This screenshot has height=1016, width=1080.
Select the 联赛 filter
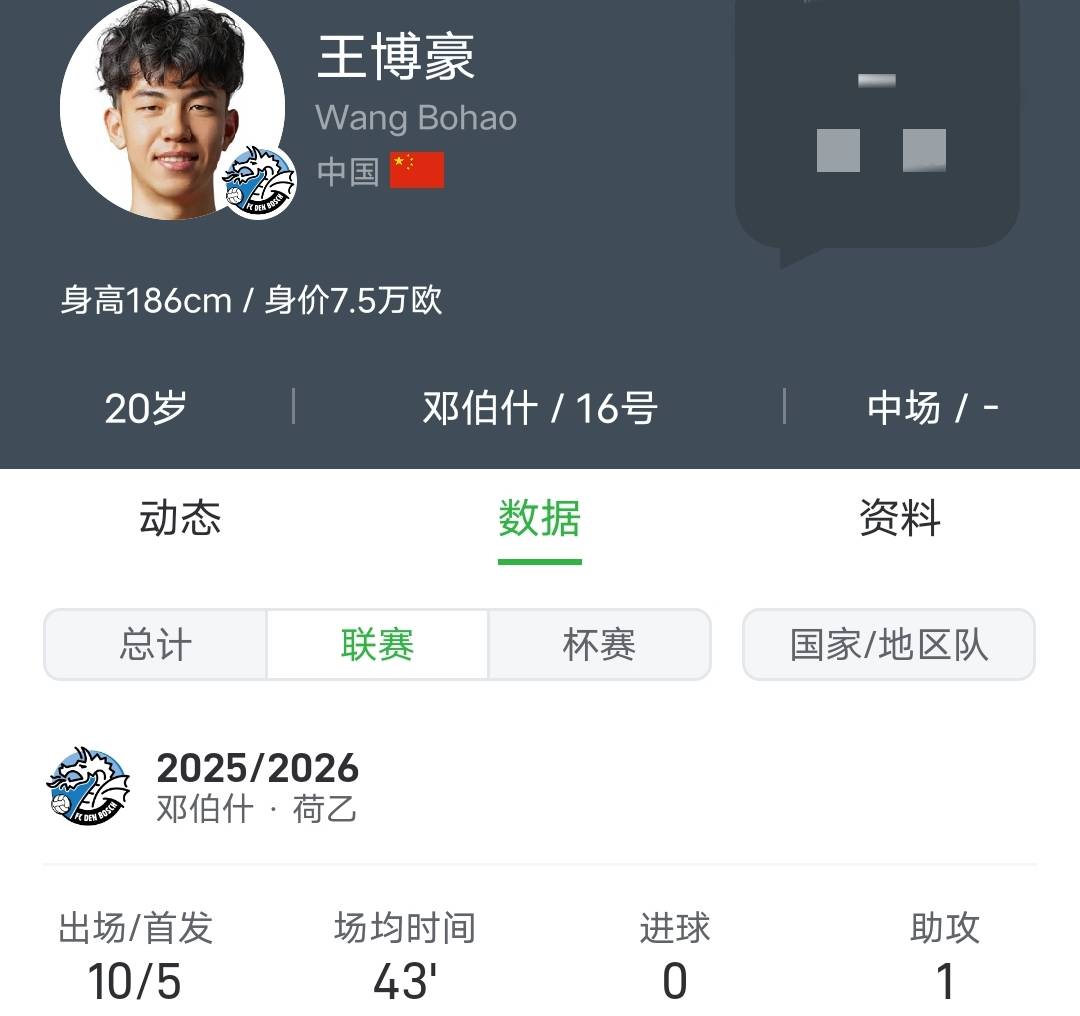tap(377, 645)
